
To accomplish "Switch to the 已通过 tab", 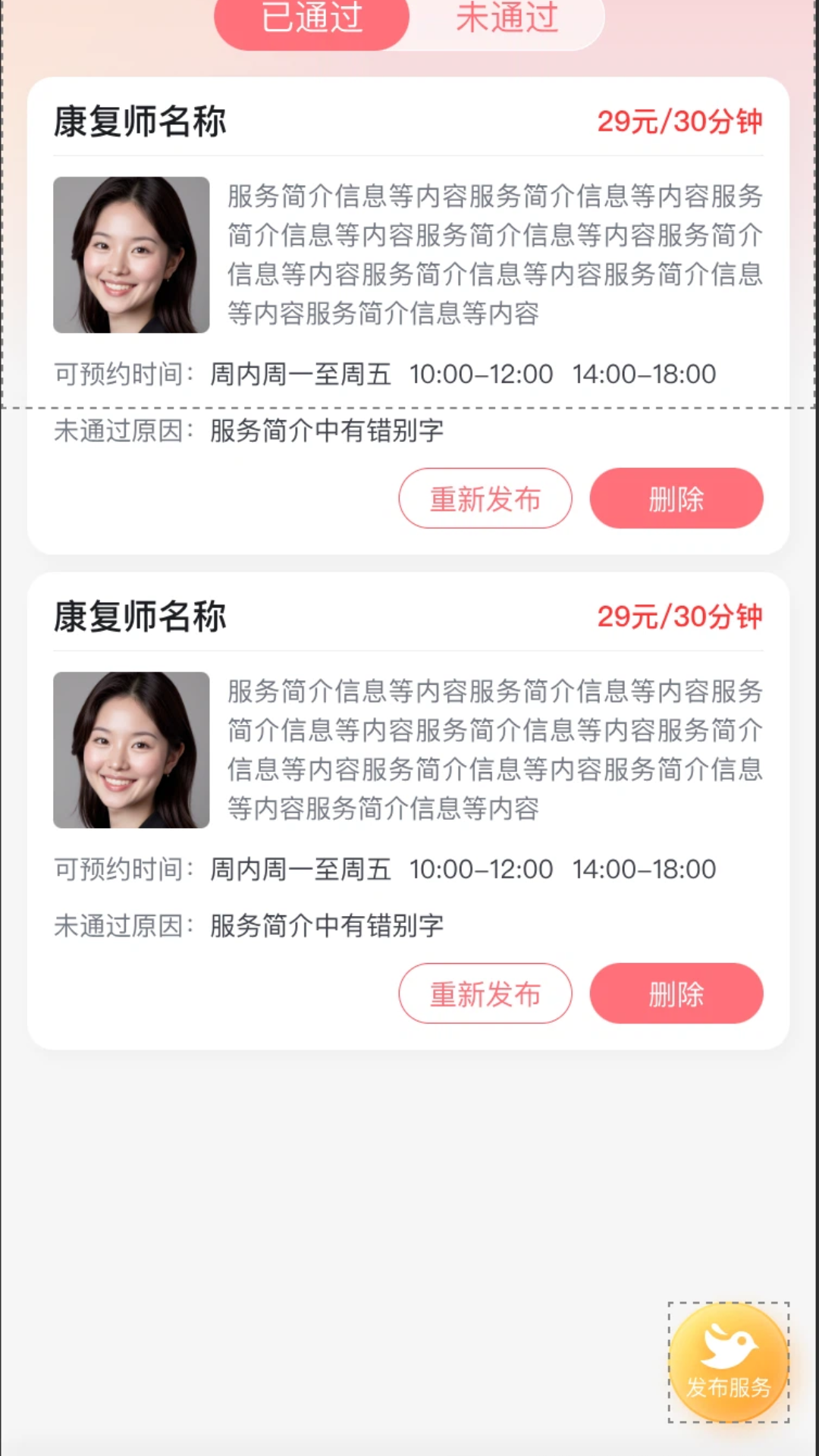I will (x=312, y=21).
